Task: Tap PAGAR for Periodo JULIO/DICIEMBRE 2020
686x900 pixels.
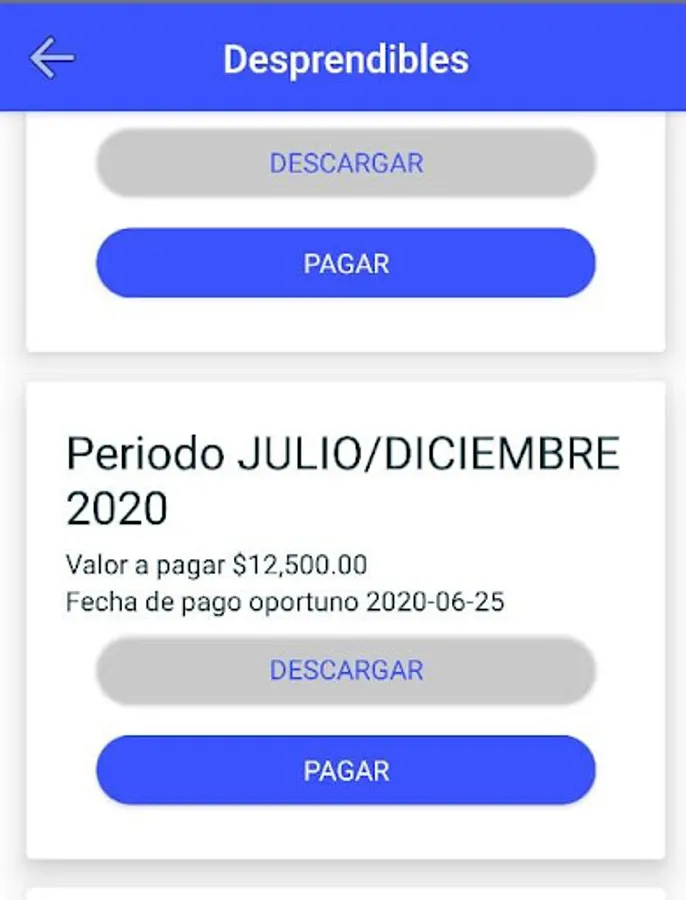Action: point(346,771)
